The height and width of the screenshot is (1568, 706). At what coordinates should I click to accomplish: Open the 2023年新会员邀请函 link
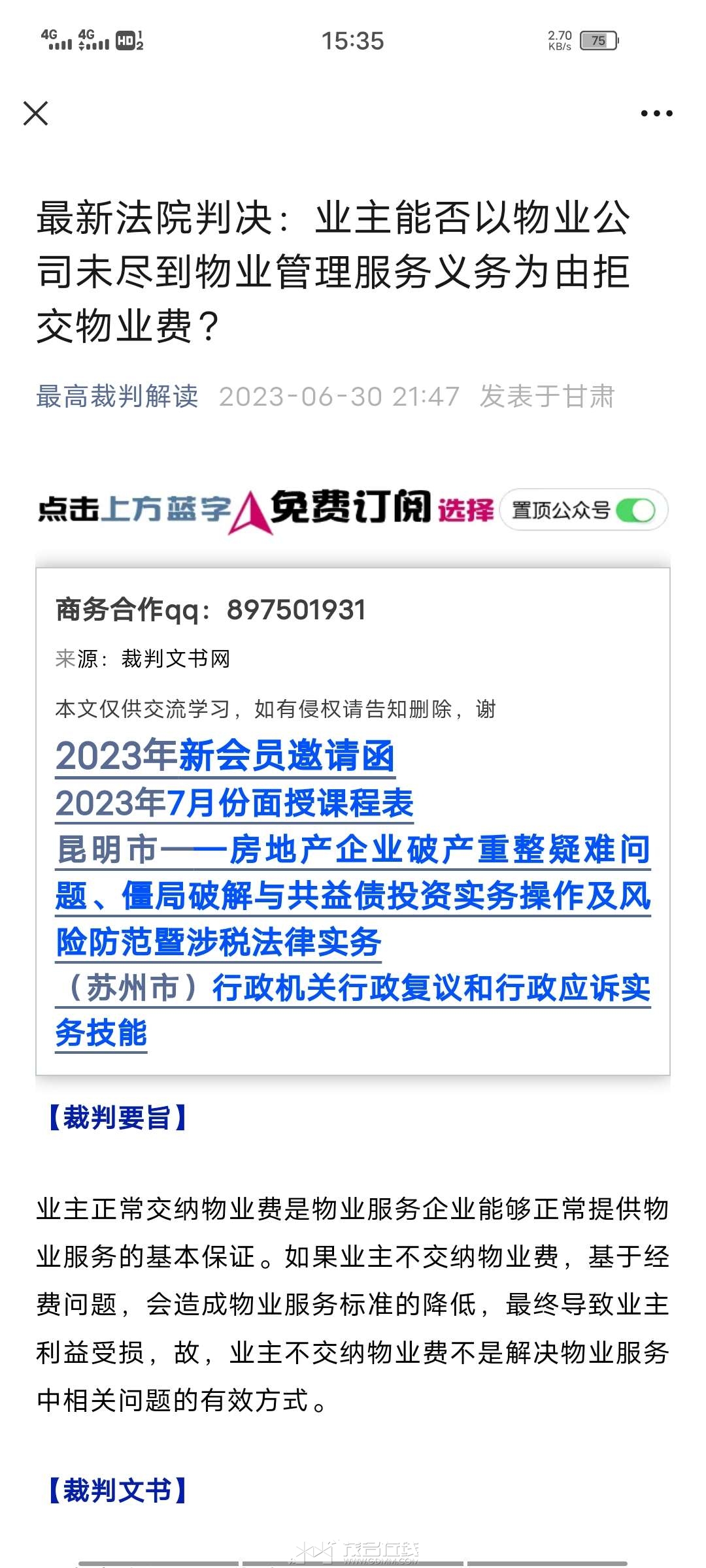point(225,757)
